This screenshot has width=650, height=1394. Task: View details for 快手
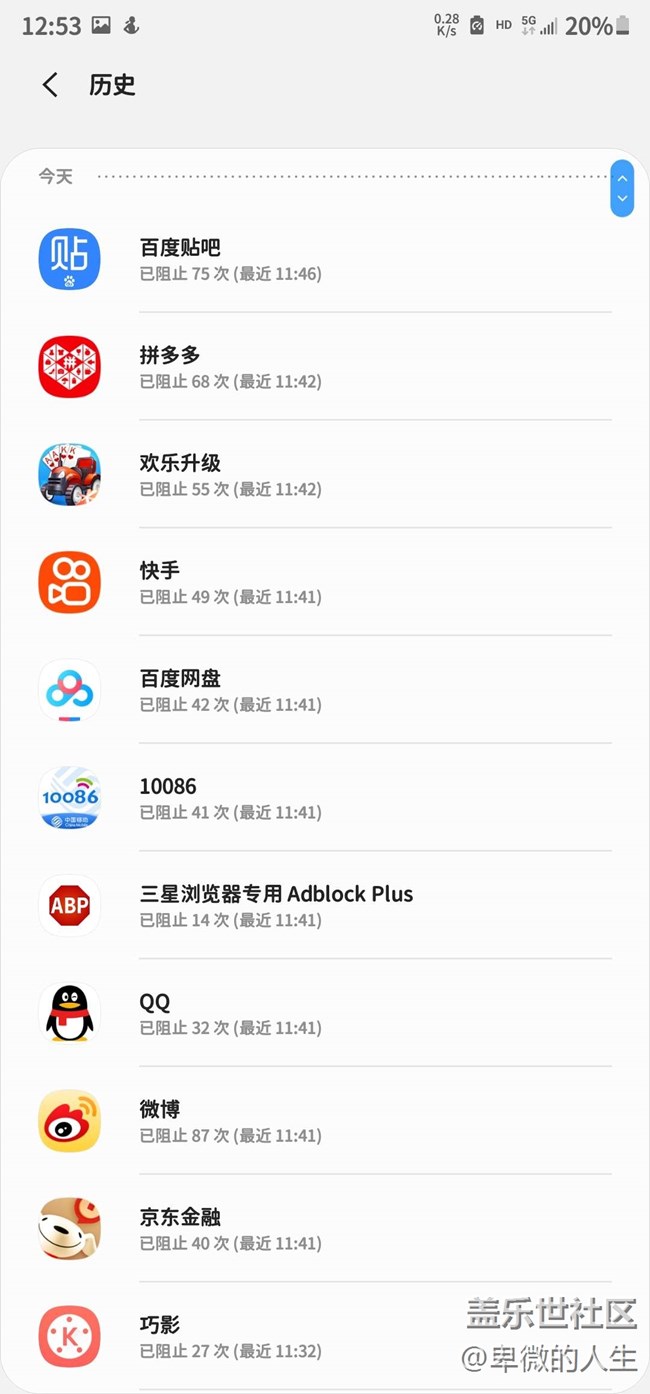(325, 582)
